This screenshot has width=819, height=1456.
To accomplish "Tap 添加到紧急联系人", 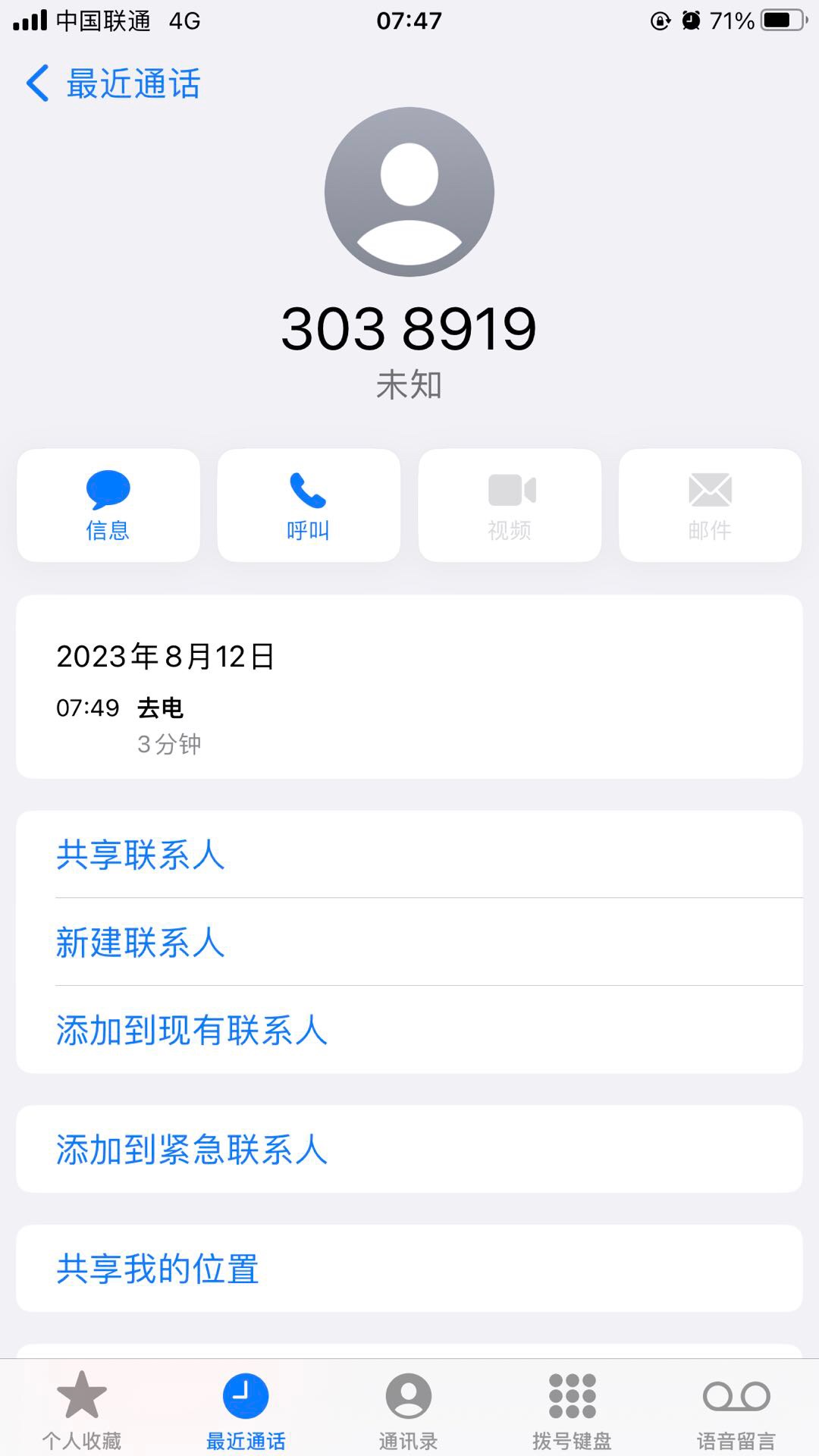I will (409, 1149).
